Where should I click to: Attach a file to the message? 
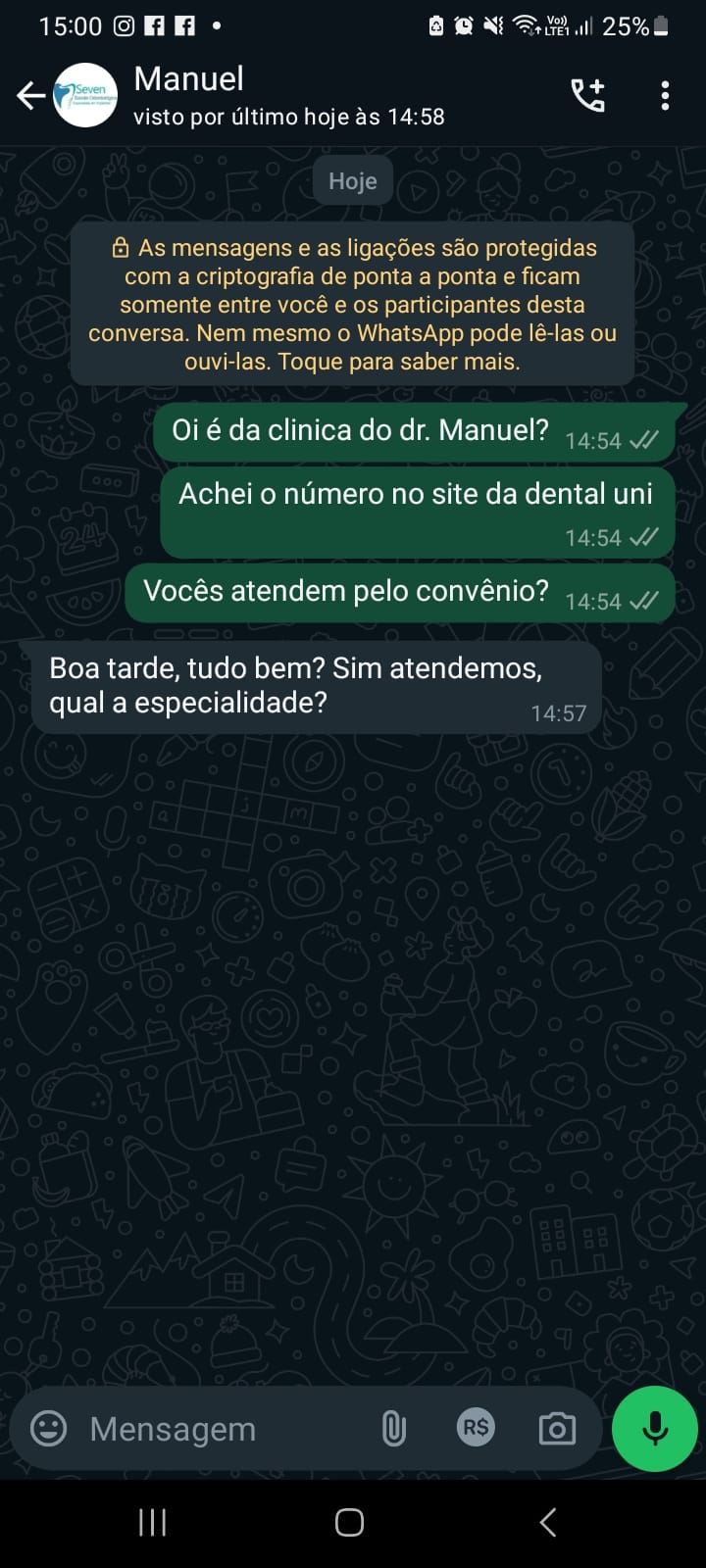393,1428
